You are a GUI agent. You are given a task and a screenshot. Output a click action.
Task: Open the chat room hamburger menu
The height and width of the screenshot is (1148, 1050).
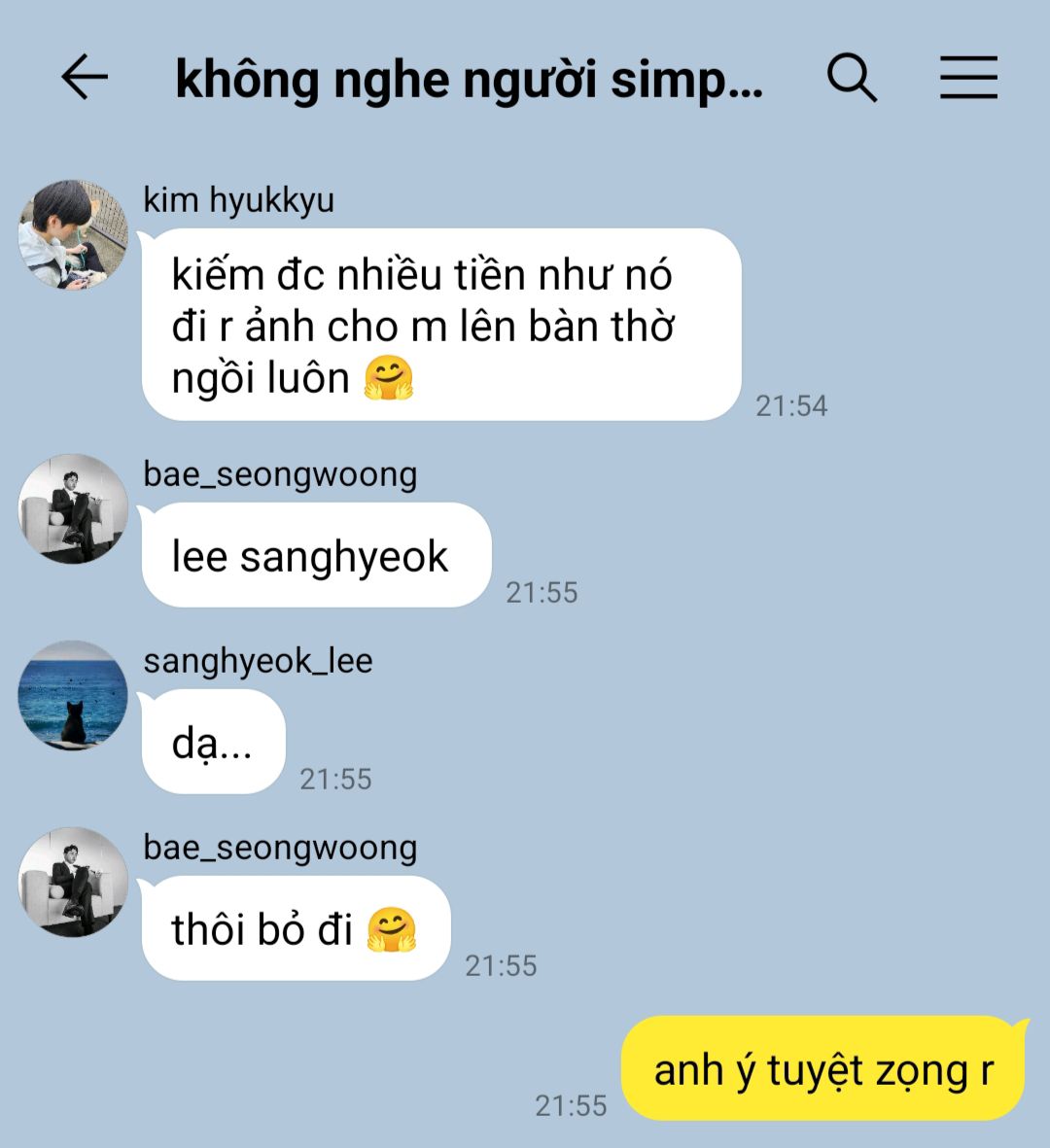click(968, 78)
